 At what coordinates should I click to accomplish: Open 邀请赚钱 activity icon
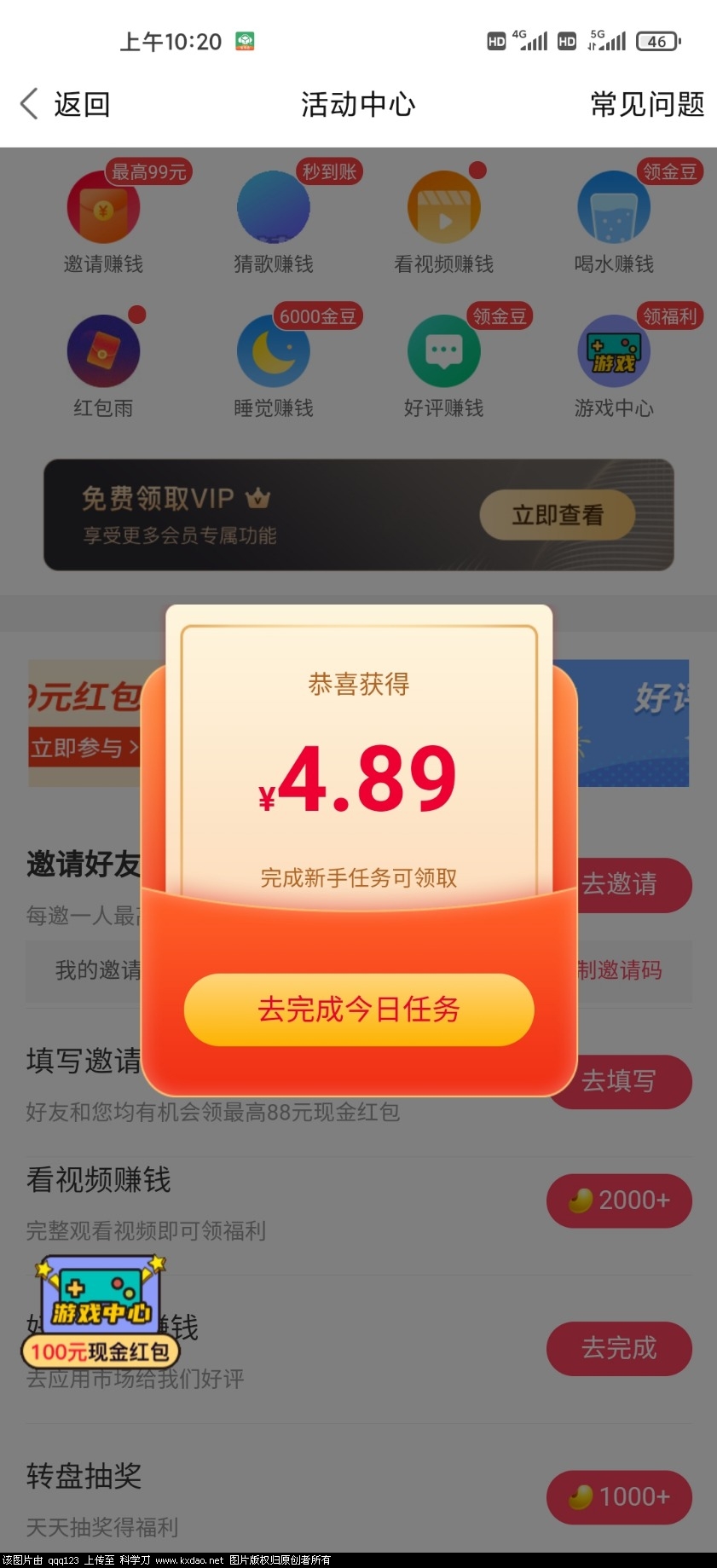(103, 209)
